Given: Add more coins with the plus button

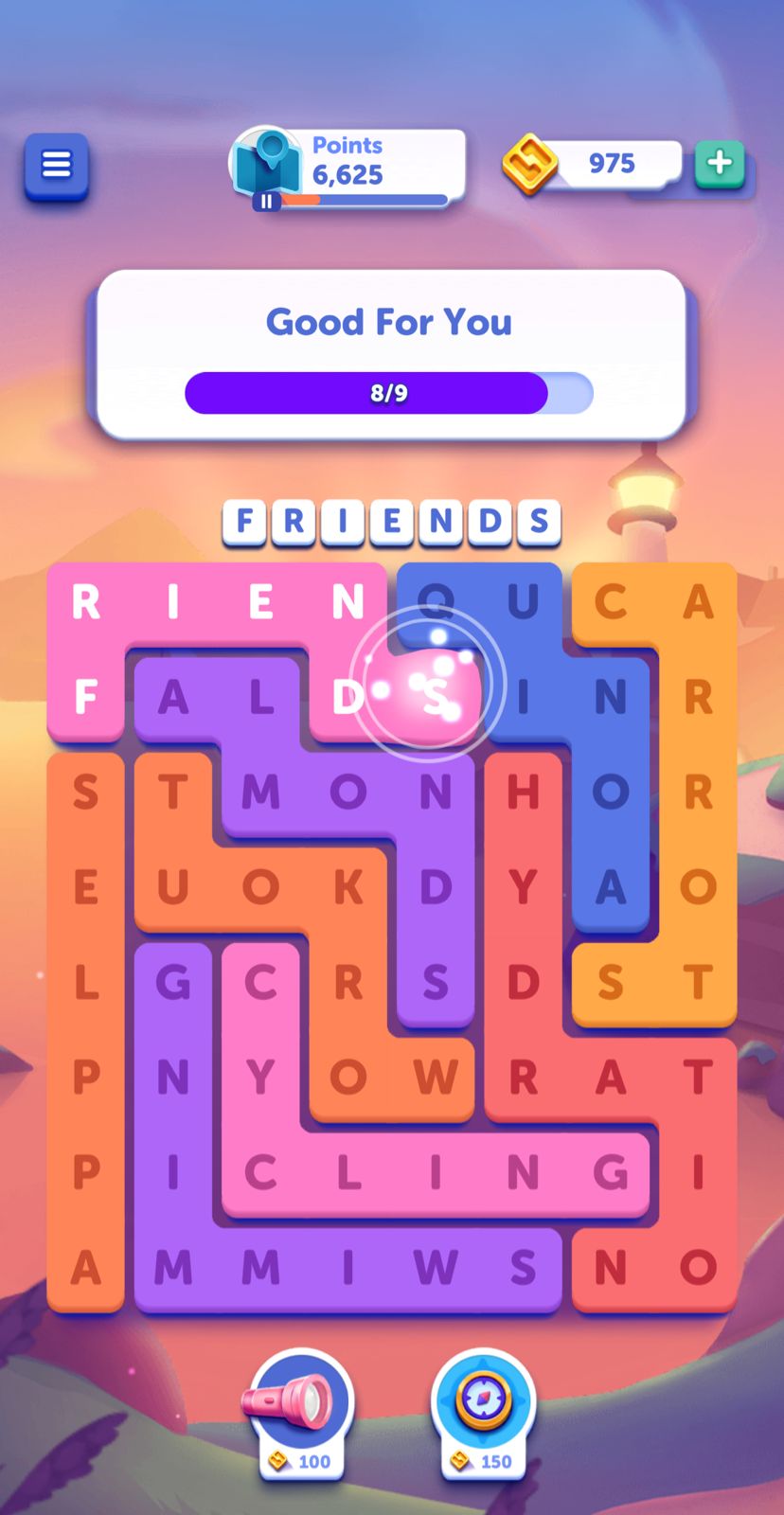Looking at the screenshot, I should (720, 163).
